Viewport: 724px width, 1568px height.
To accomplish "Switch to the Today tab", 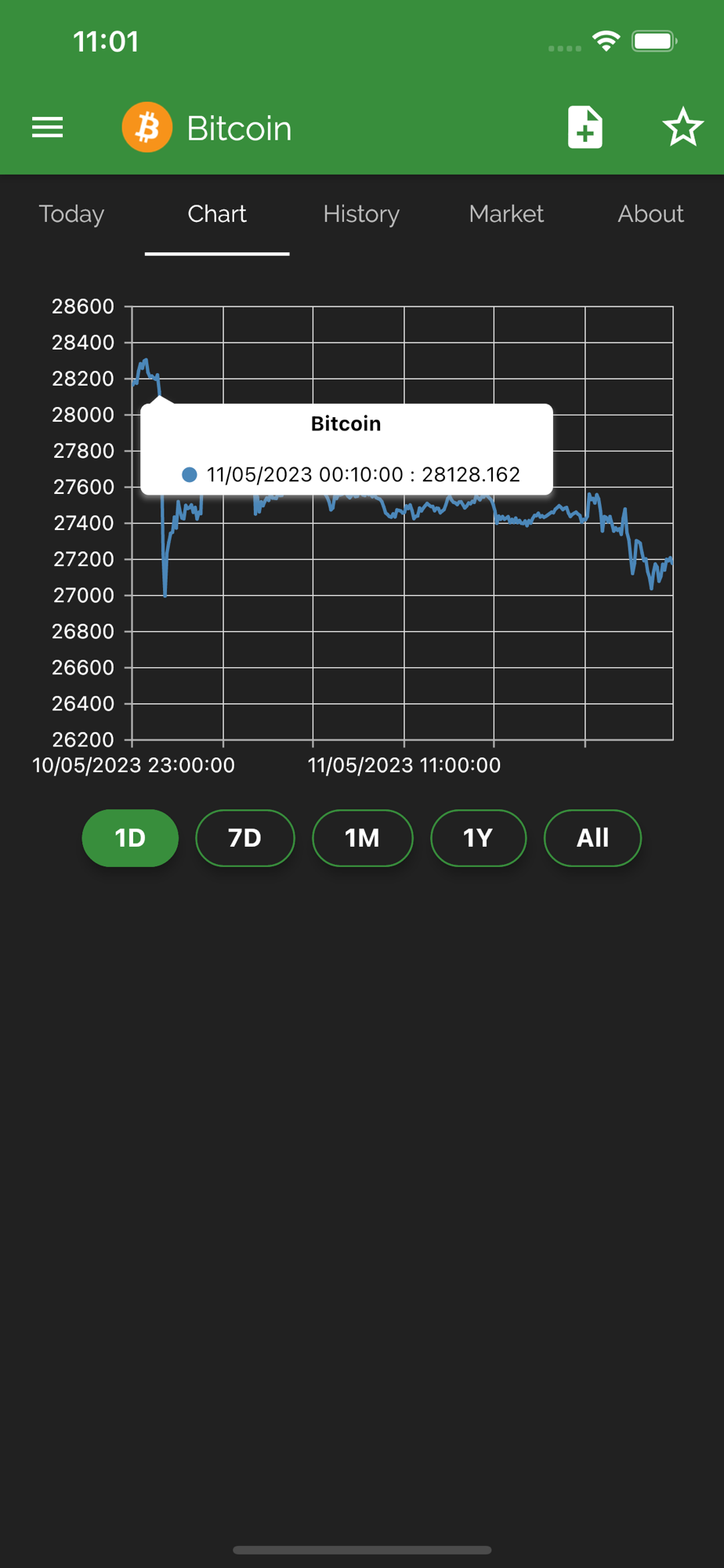I will coord(71,214).
